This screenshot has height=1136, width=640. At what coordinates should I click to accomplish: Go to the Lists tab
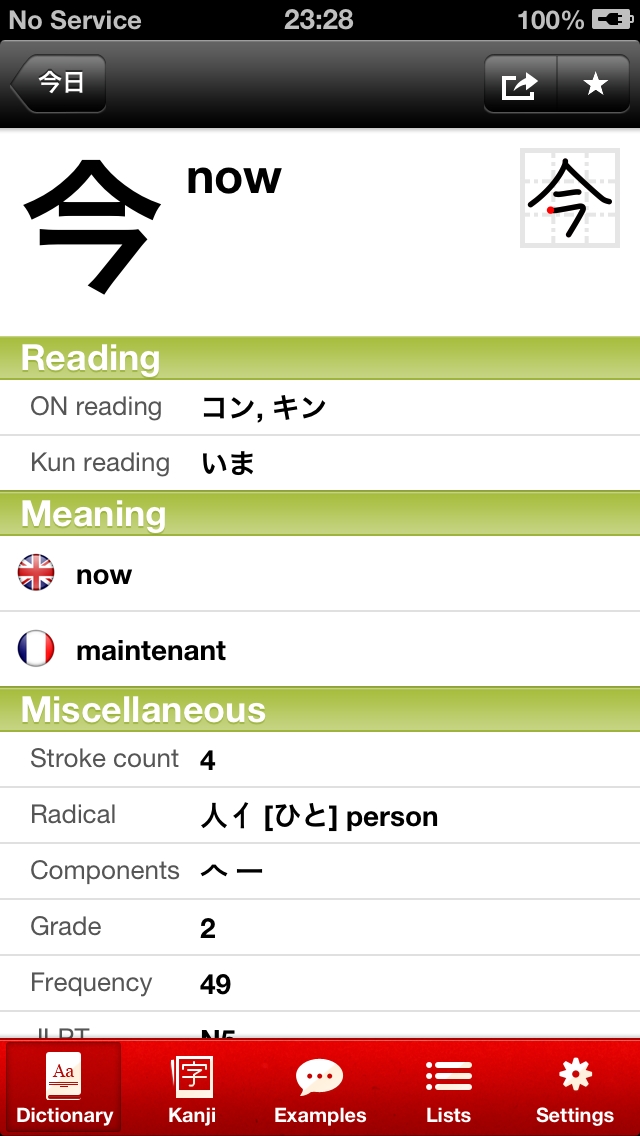coord(447,1086)
